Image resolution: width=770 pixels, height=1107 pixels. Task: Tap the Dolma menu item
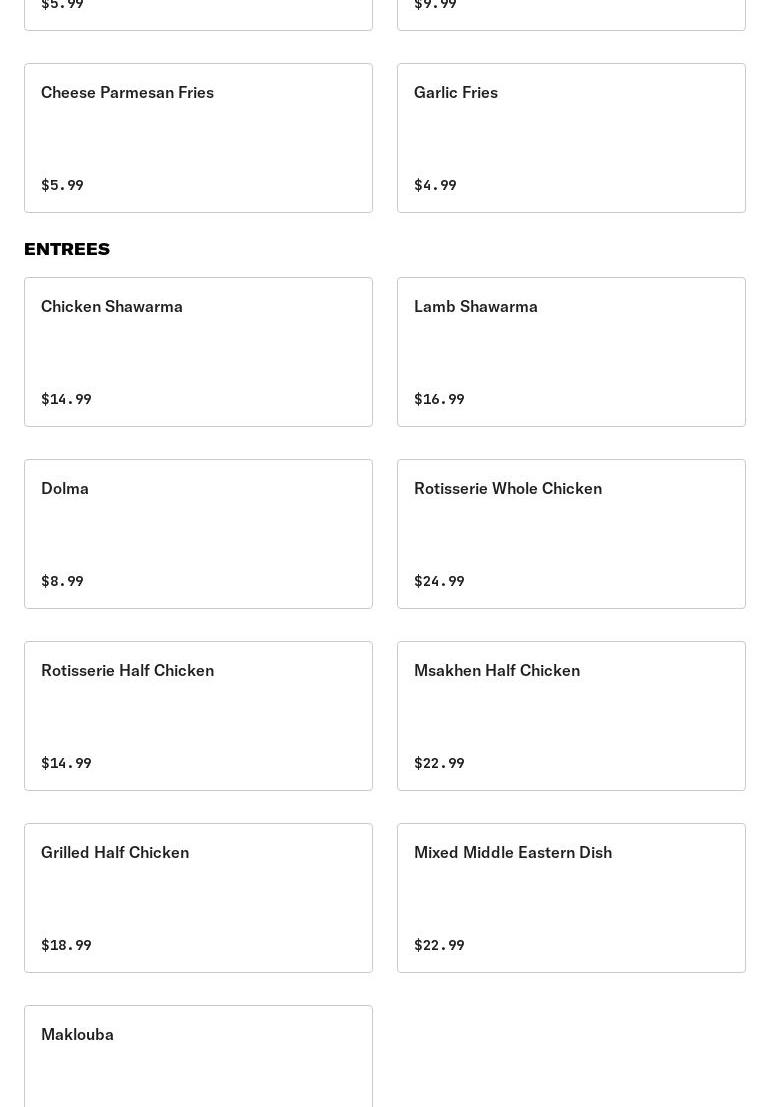click(x=198, y=534)
